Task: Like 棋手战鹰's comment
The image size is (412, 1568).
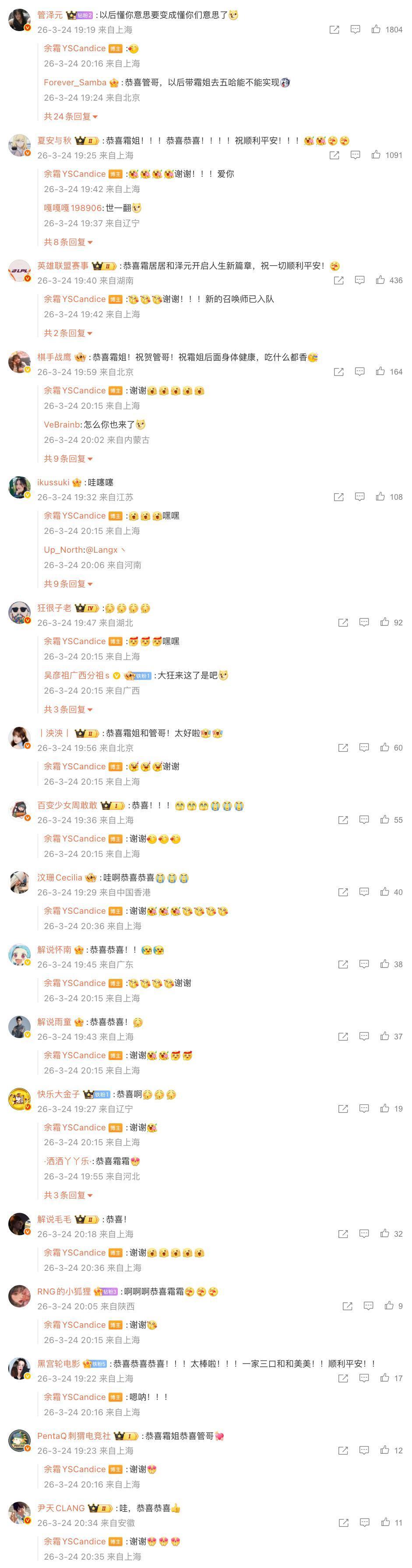Action: coord(380,371)
